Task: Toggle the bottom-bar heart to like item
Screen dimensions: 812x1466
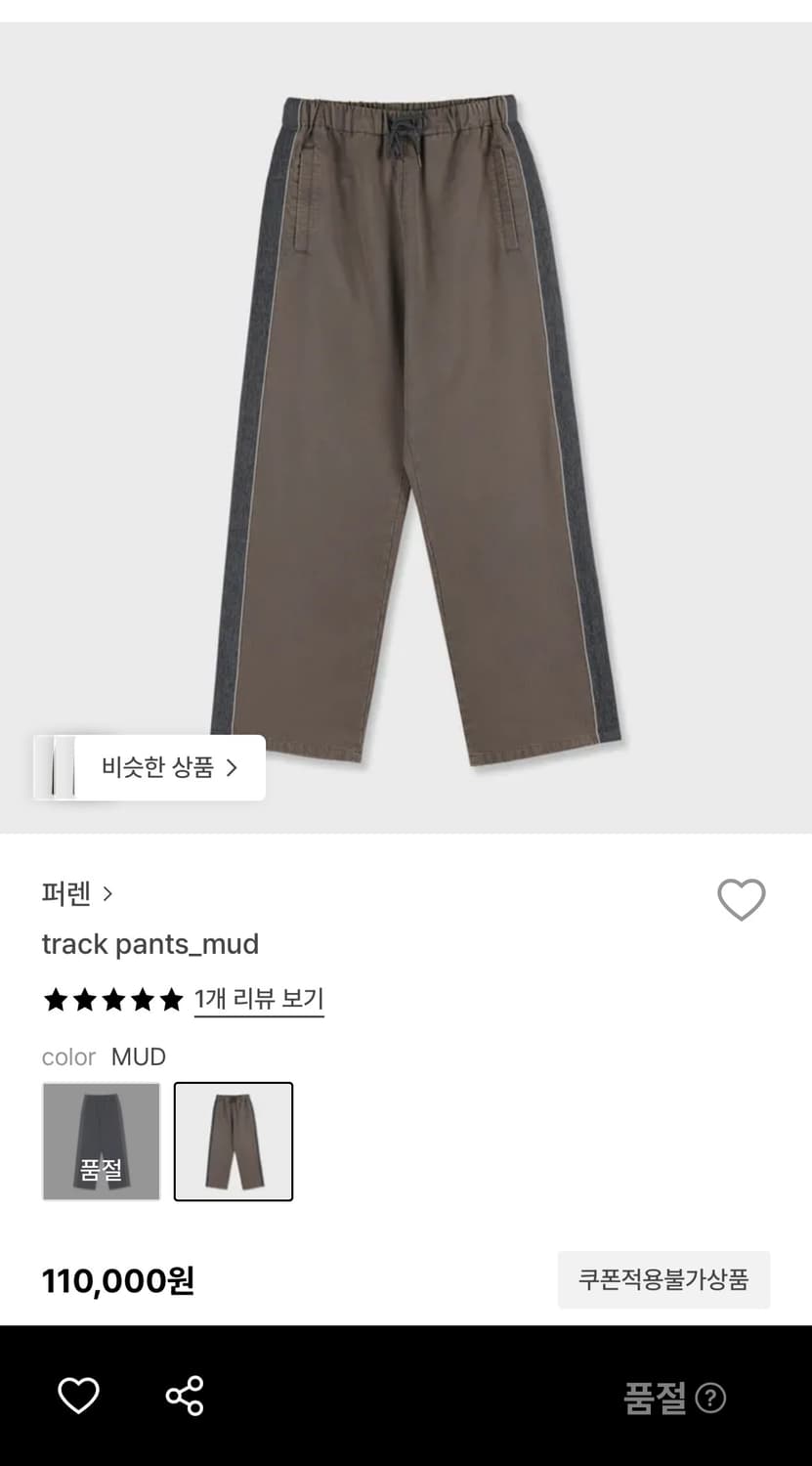Action: coord(78,1397)
